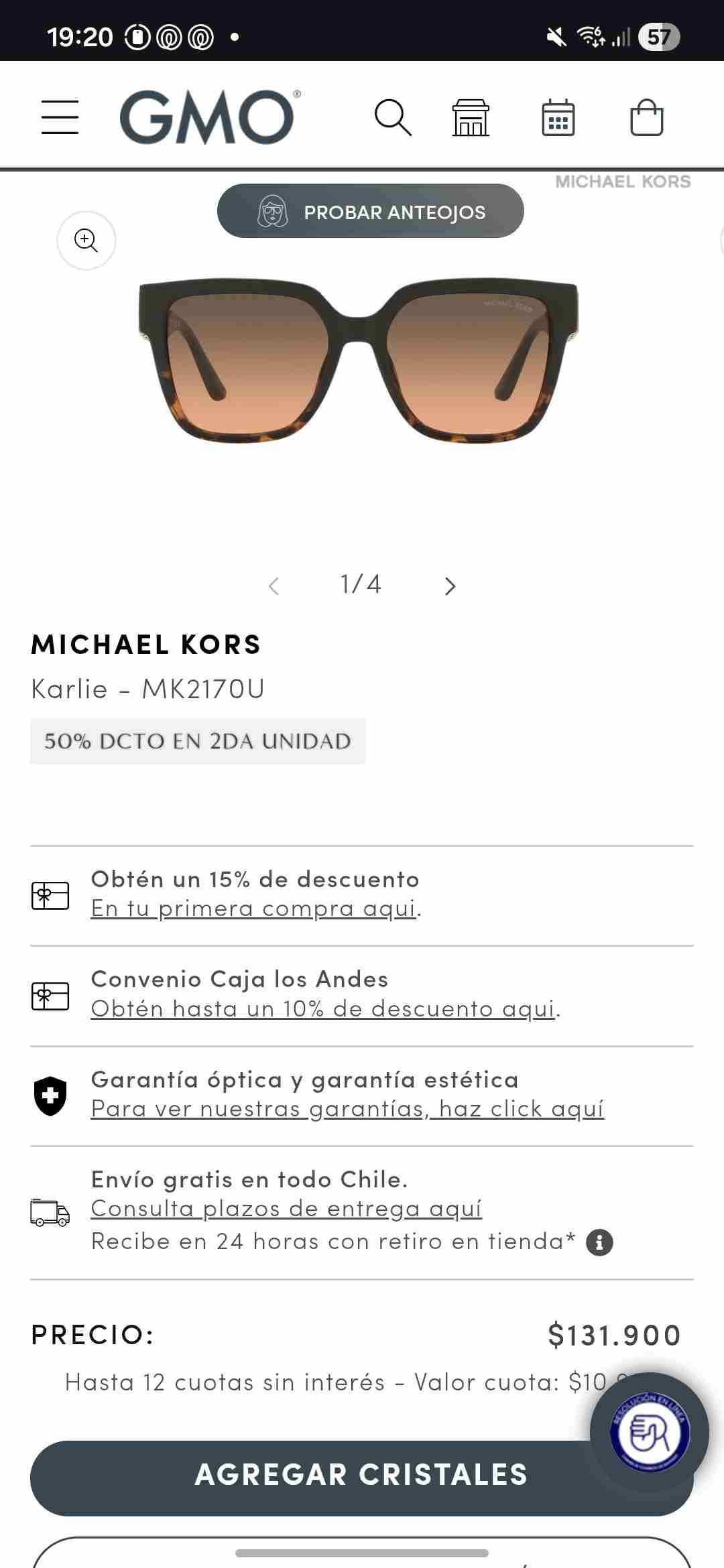Click Consulta plazos de entrega aquí link
This screenshot has width=724, height=1568.
(286, 1210)
